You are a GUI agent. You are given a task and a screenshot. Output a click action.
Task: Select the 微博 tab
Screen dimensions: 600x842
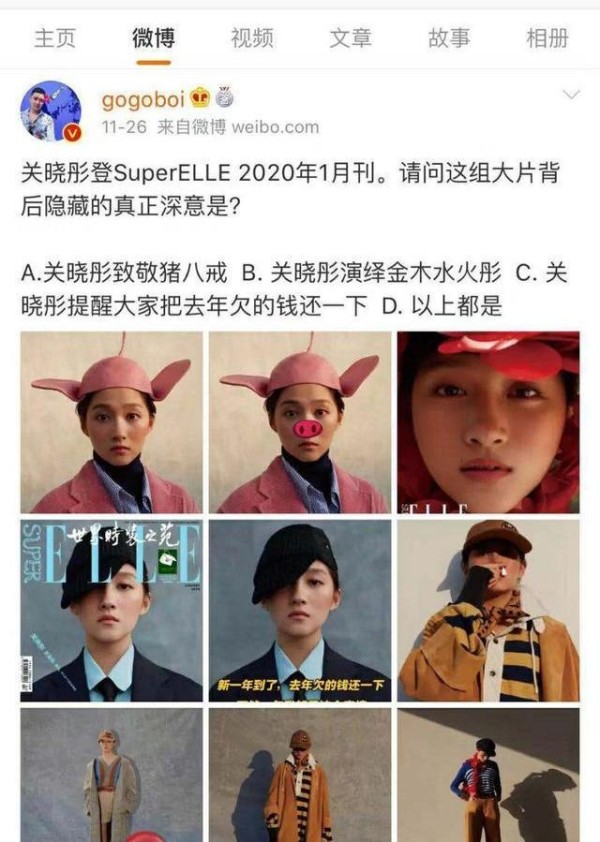(153, 38)
